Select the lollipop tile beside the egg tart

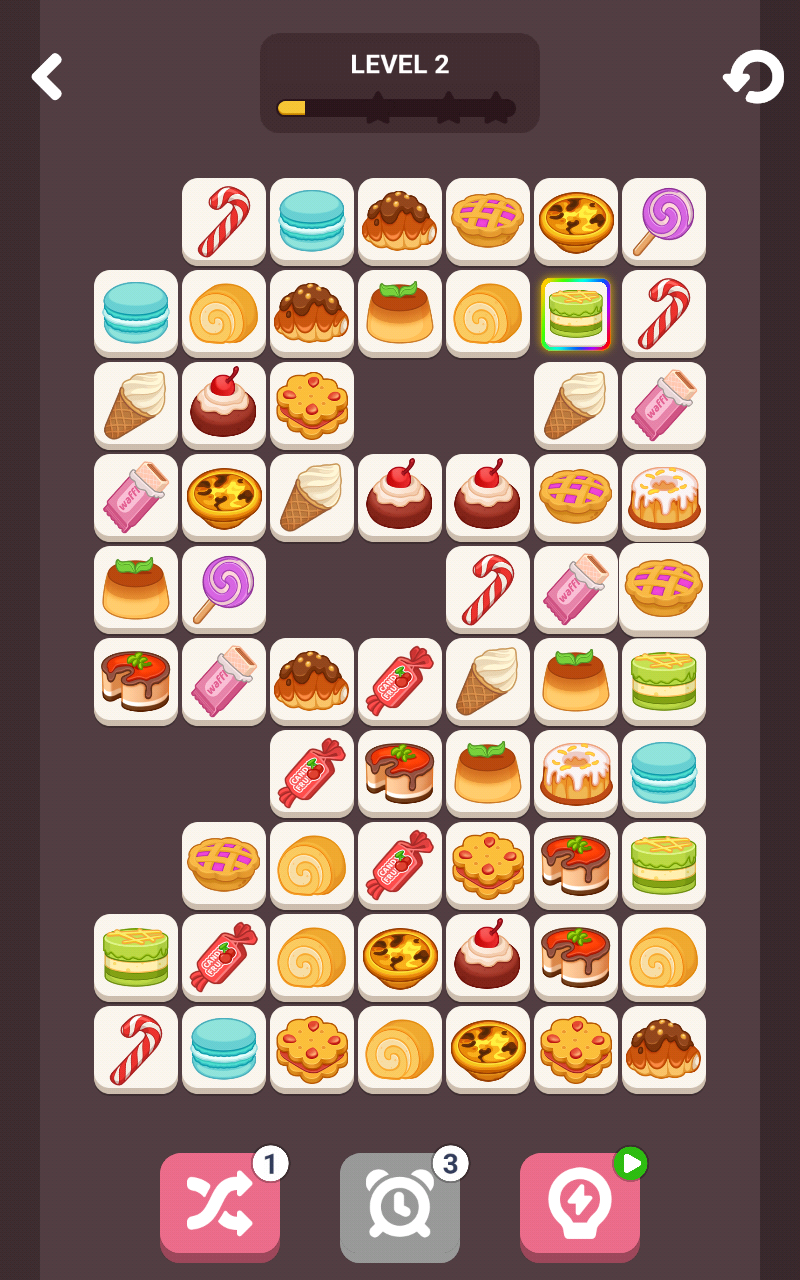point(664,220)
